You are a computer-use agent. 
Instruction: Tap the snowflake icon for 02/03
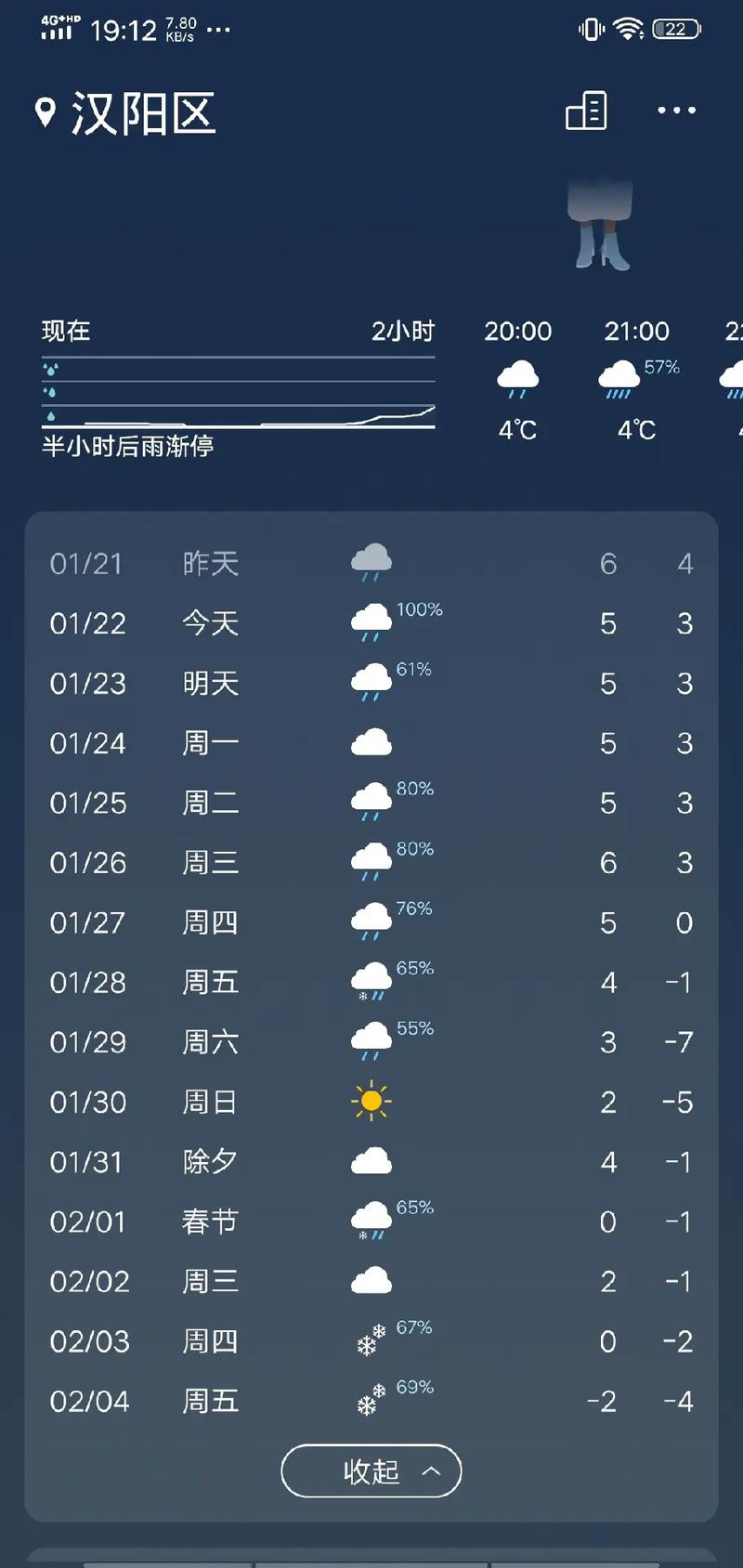coord(371,1340)
